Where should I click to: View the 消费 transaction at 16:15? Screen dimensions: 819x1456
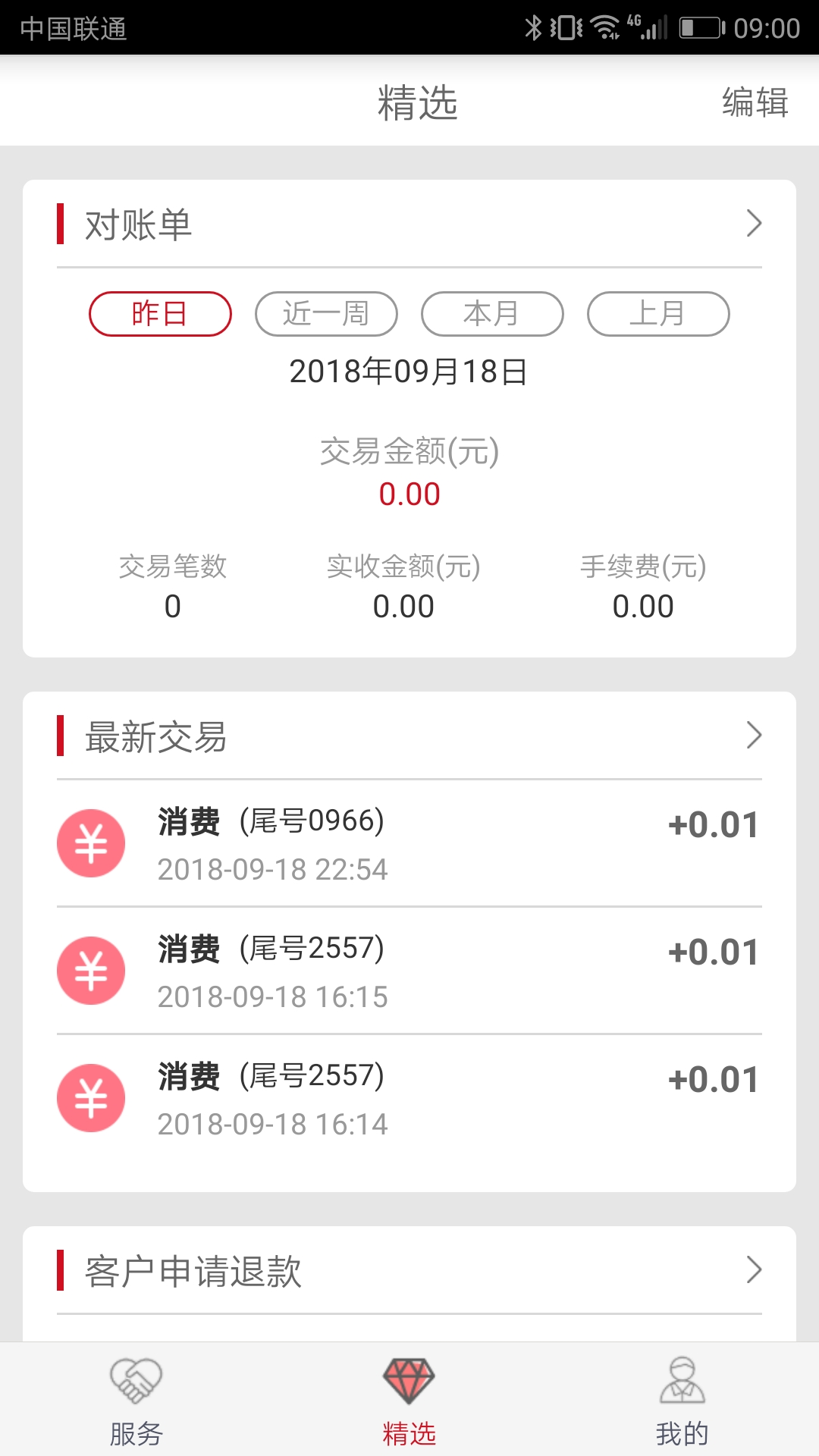tap(409, 971)
